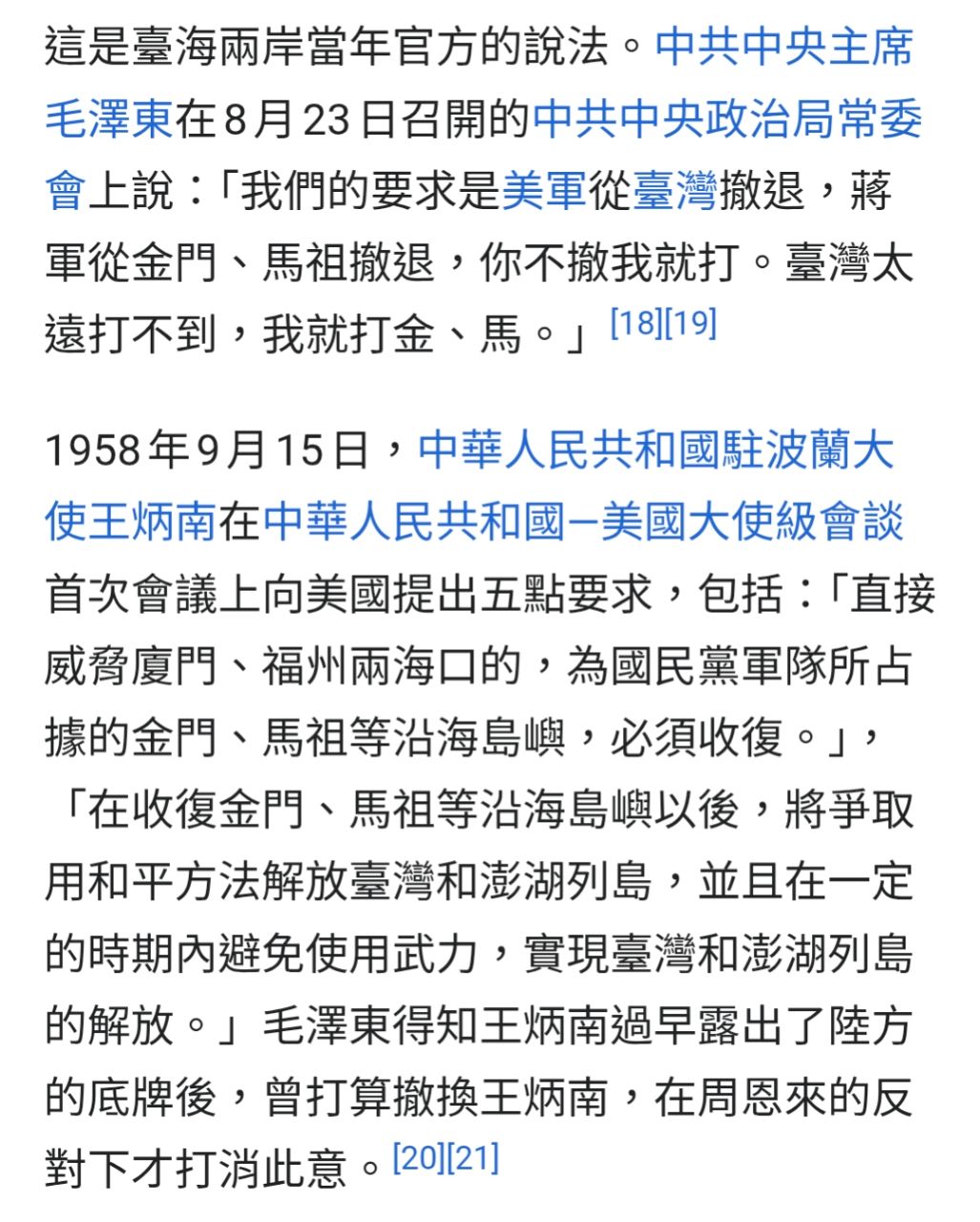Follow the 中共中央政治局常委會 link

pyautogui.click(x=727, y=119)
